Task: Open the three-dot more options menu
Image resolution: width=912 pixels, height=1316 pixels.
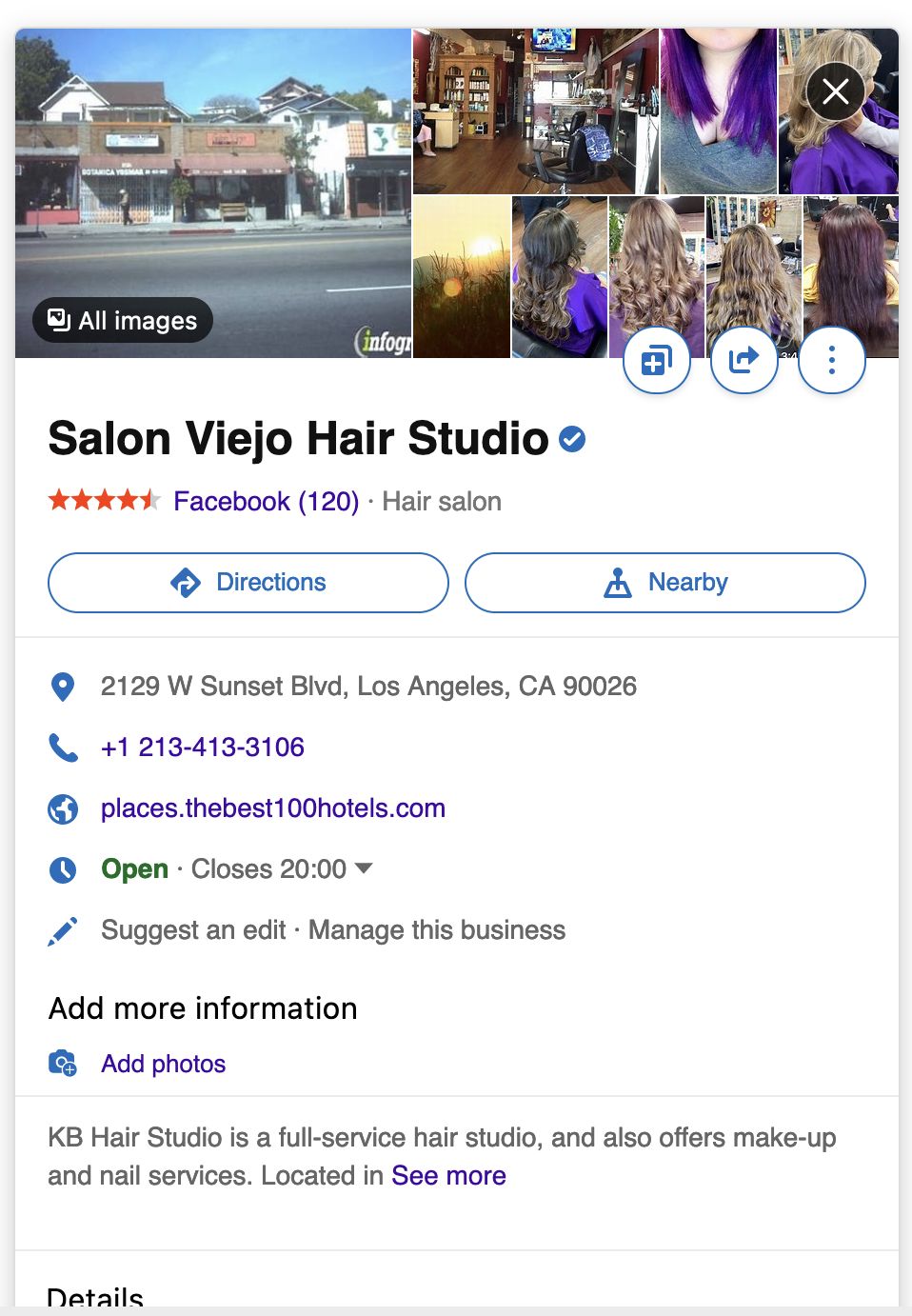Action: [x=831, y=360]
